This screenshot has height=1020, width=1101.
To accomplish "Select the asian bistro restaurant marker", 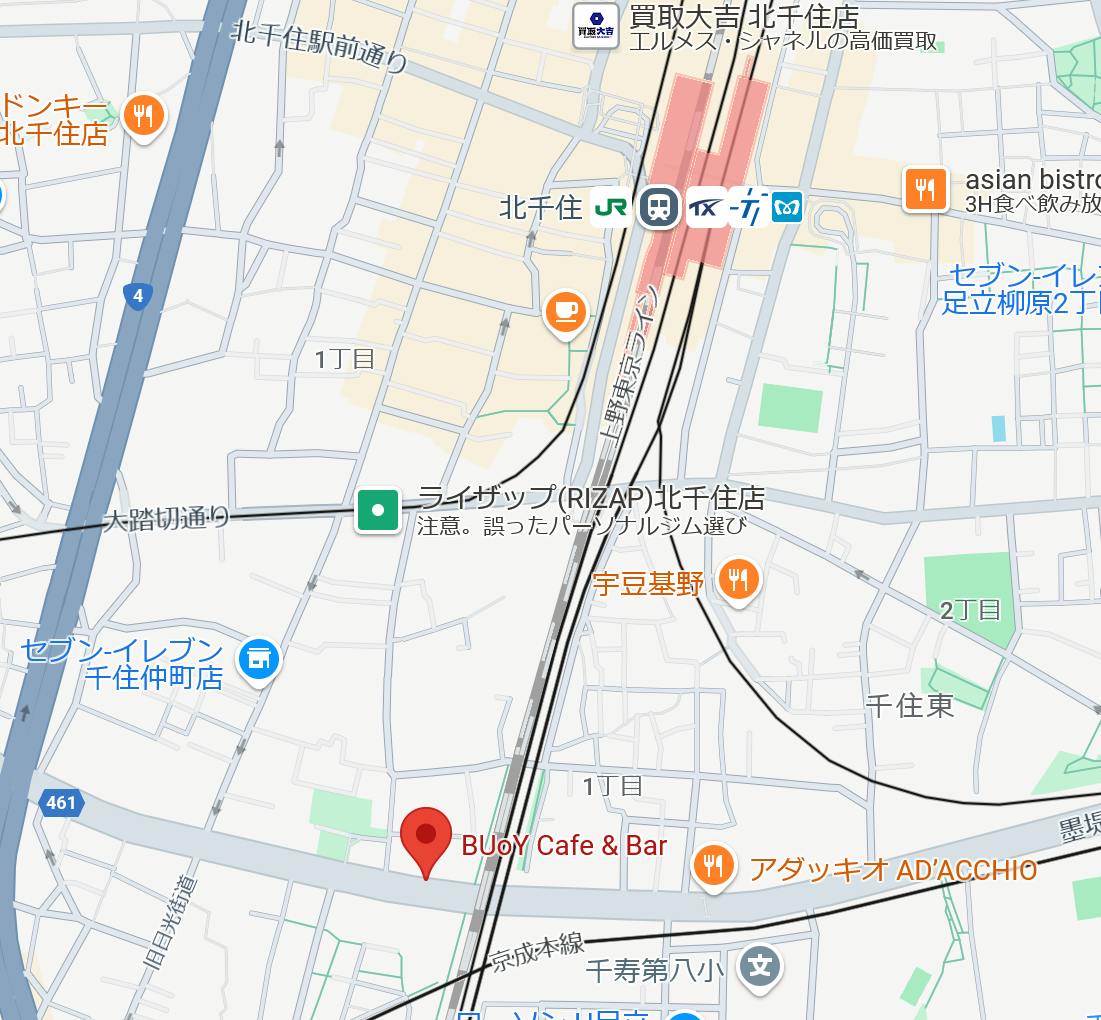I will (925, 189).
